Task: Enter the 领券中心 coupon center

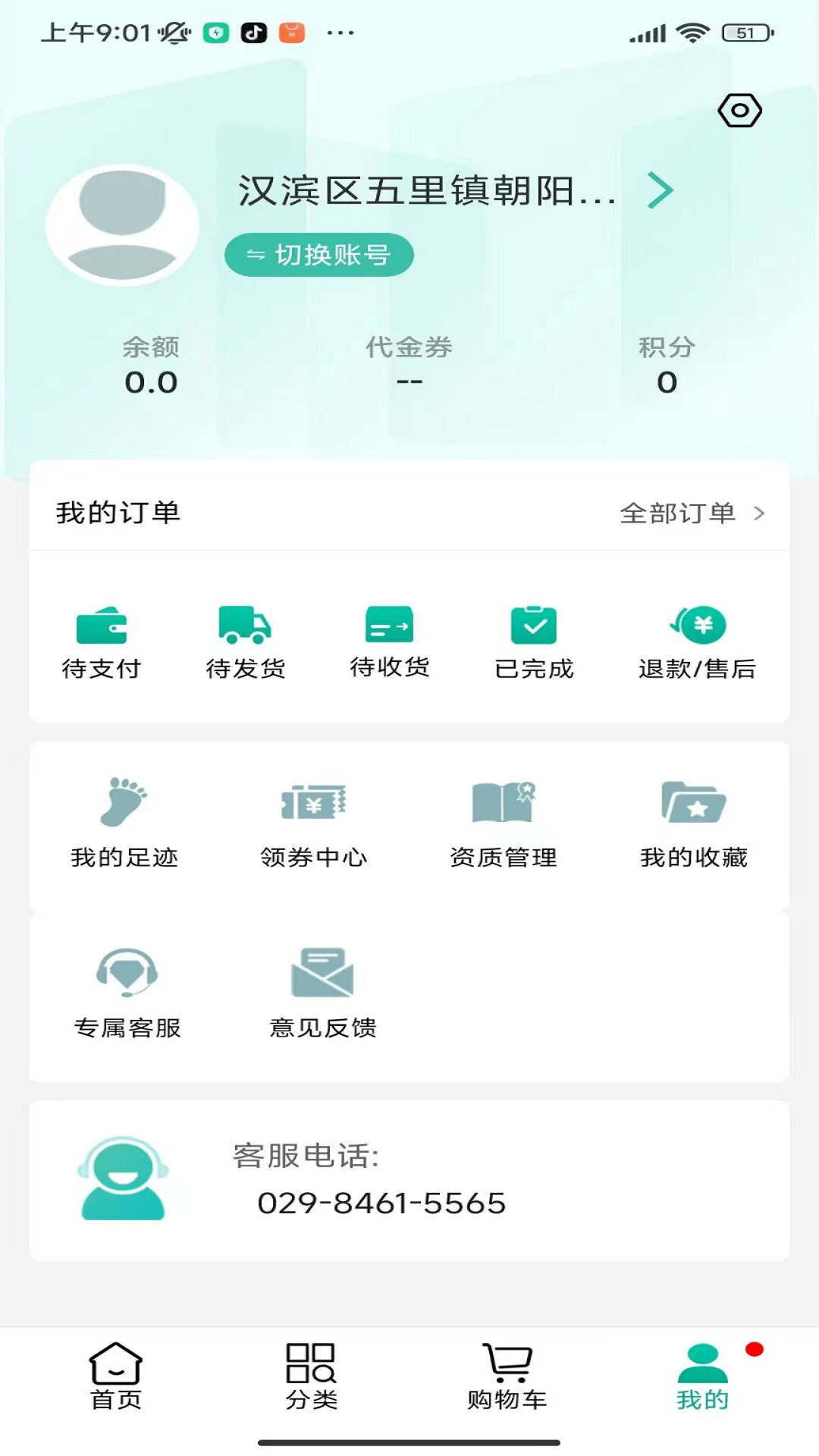Action: (313, 823)
